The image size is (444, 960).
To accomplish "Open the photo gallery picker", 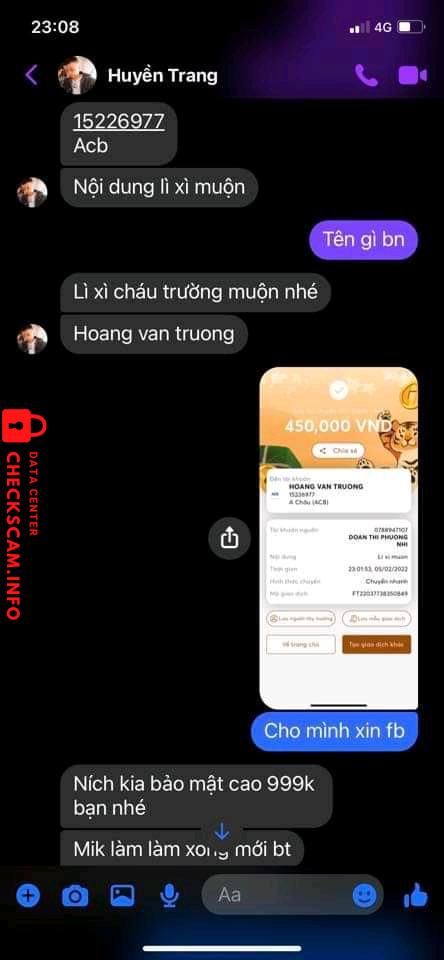I will coord(122,896).
